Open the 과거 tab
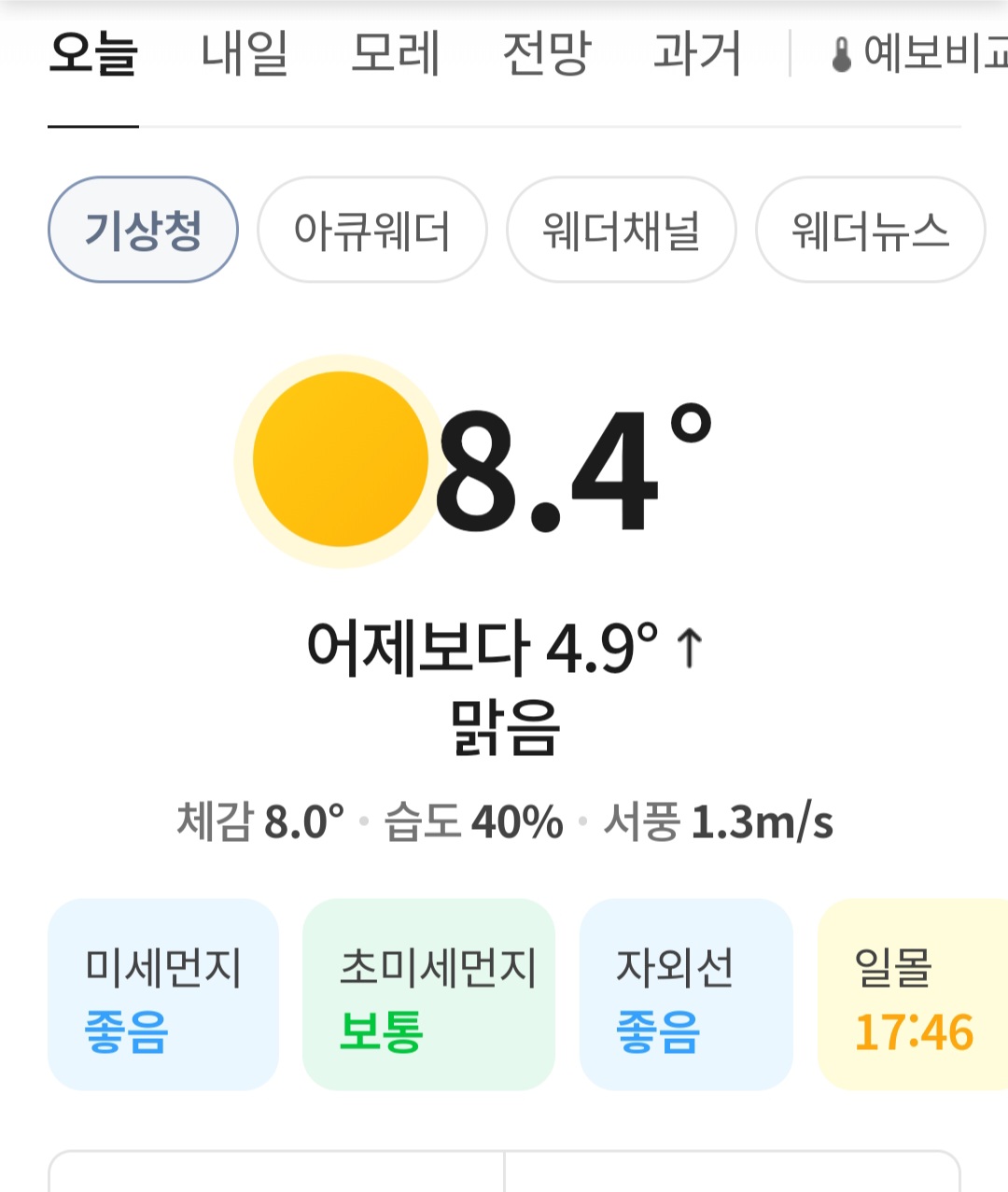 [x=697, y=54]
